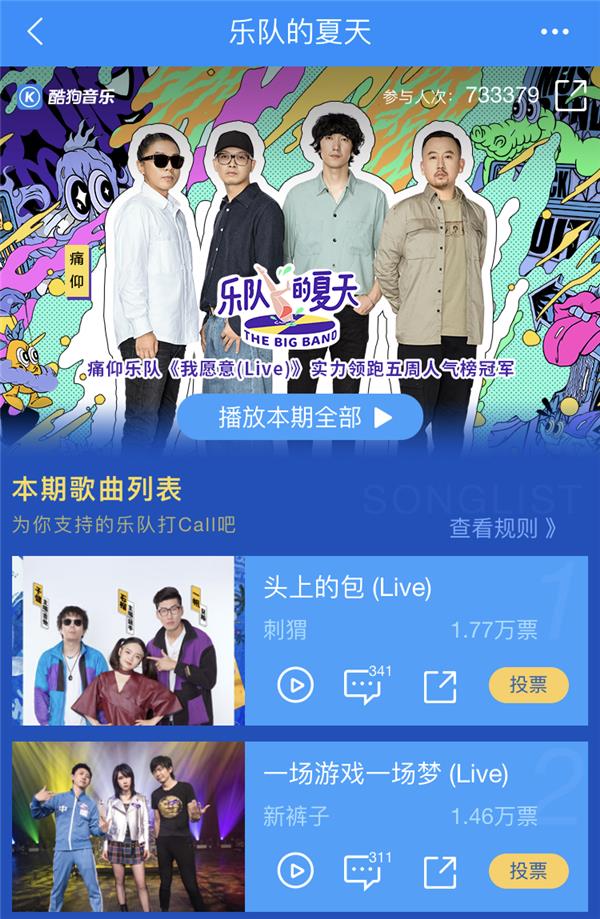Share the song 一场游戏一场梦 (Live)

[439, 871]
